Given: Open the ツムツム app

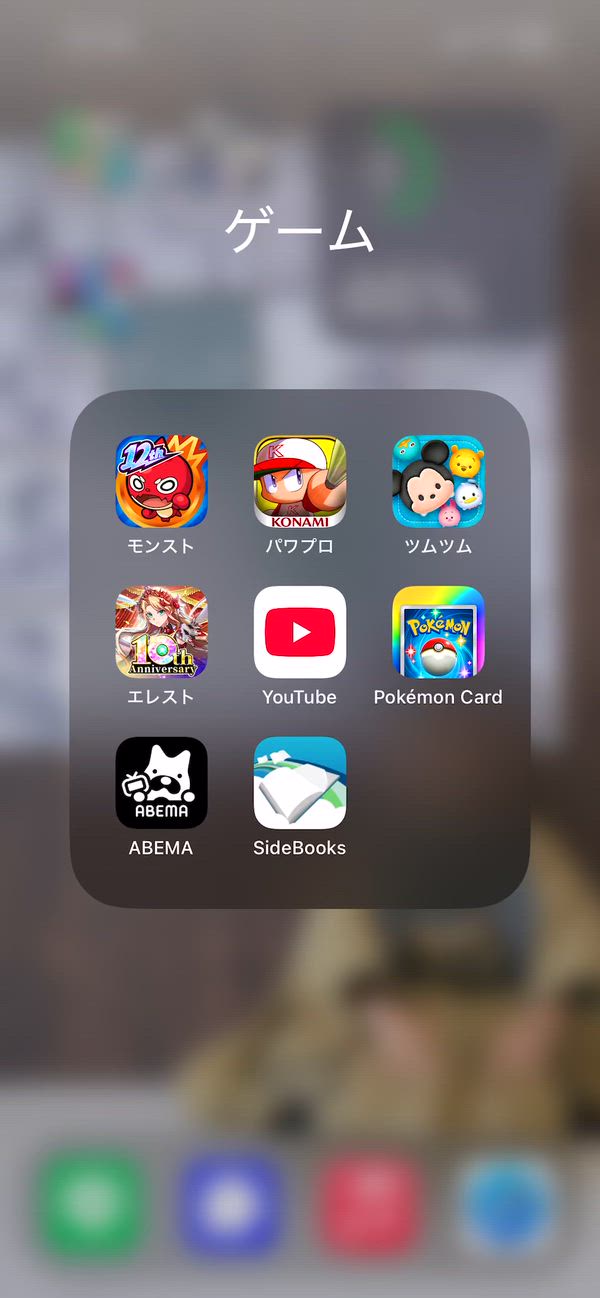Looking at the screenshot, I should pos(438,481).
